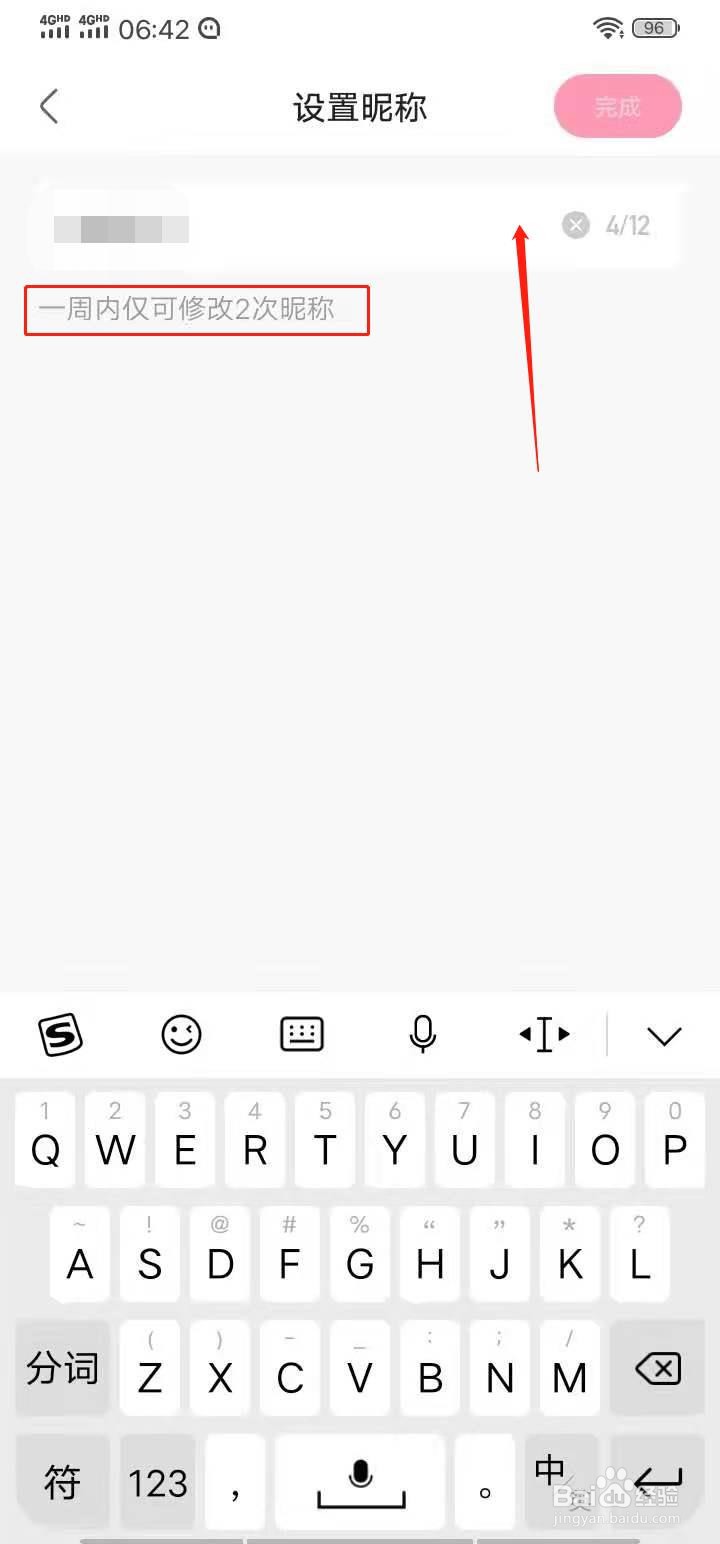Open the cursor movement tool

click(x=545, y=1034)
